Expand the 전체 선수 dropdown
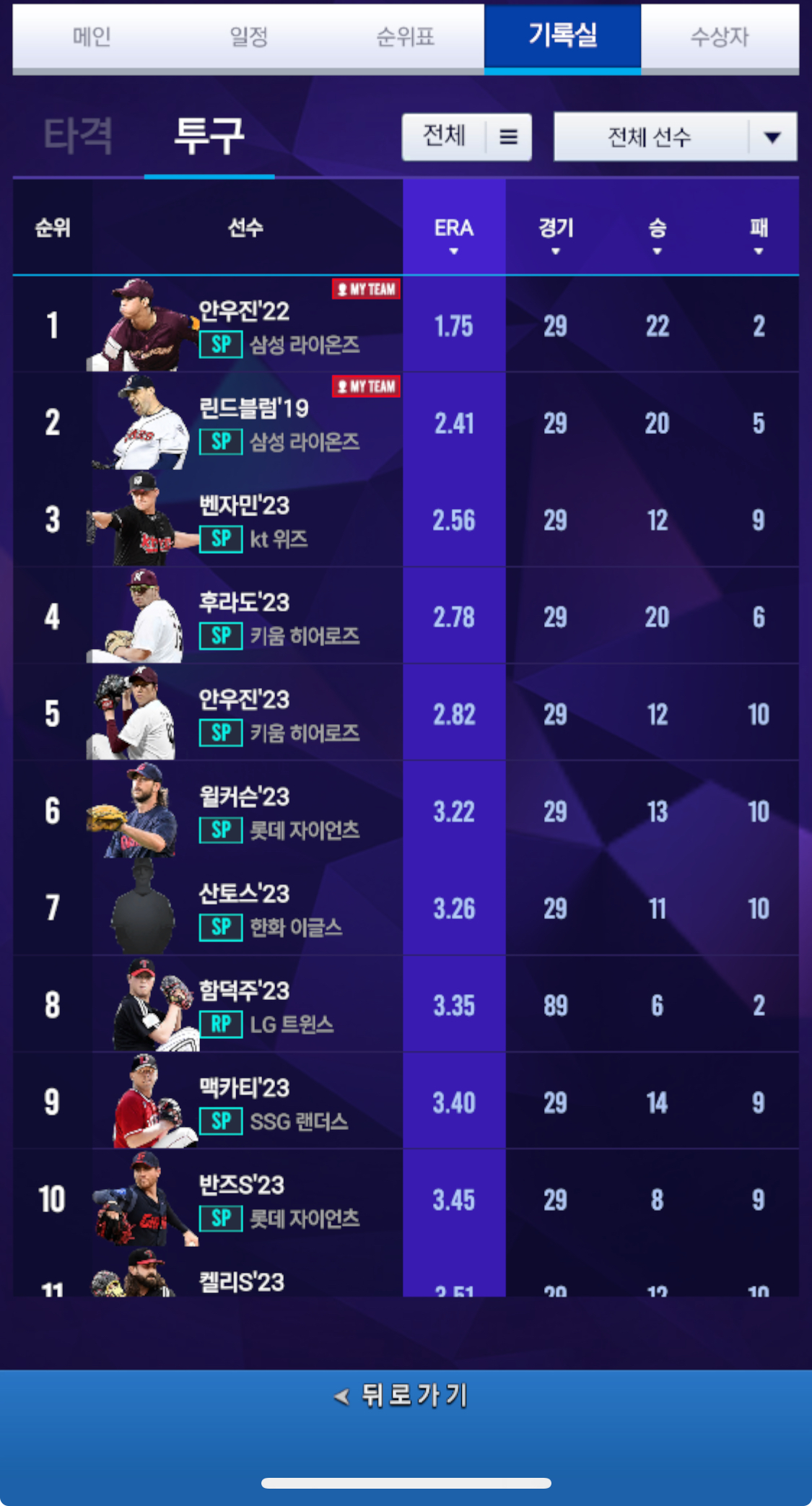The height and width of the screenshot is (1506, 812). pos(675,136)
